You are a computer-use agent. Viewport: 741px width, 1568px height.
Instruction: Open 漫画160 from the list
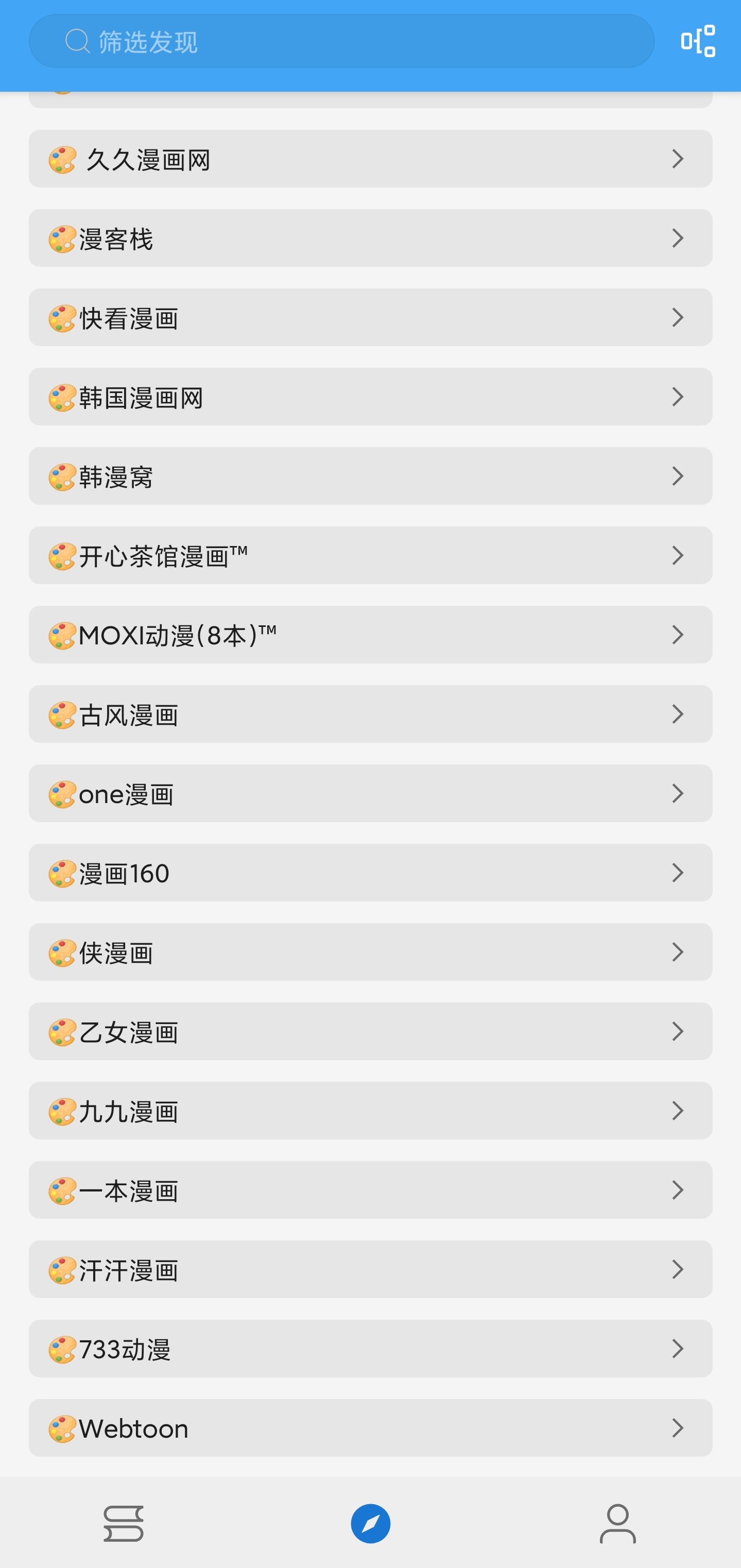tap(370, 873)
